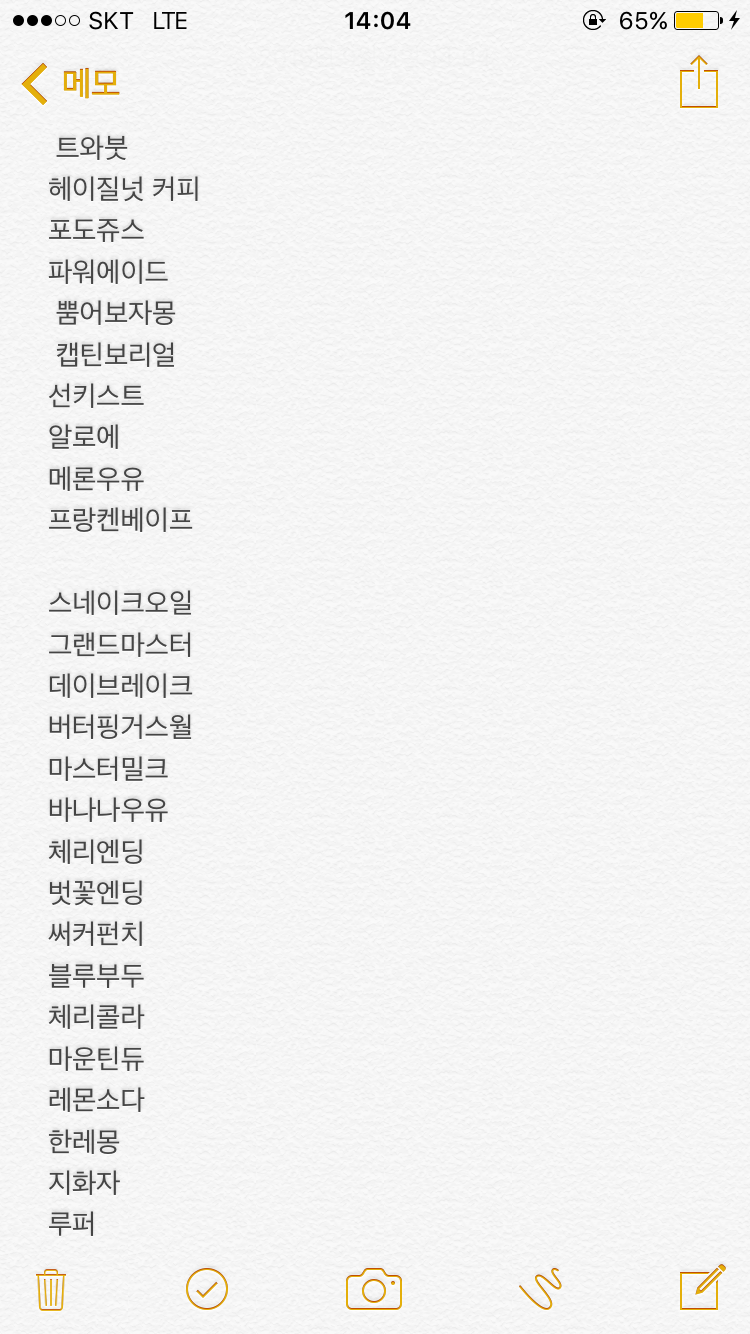750x1334 pixels.
Task: Share this note
Action: tap(699, 82)
